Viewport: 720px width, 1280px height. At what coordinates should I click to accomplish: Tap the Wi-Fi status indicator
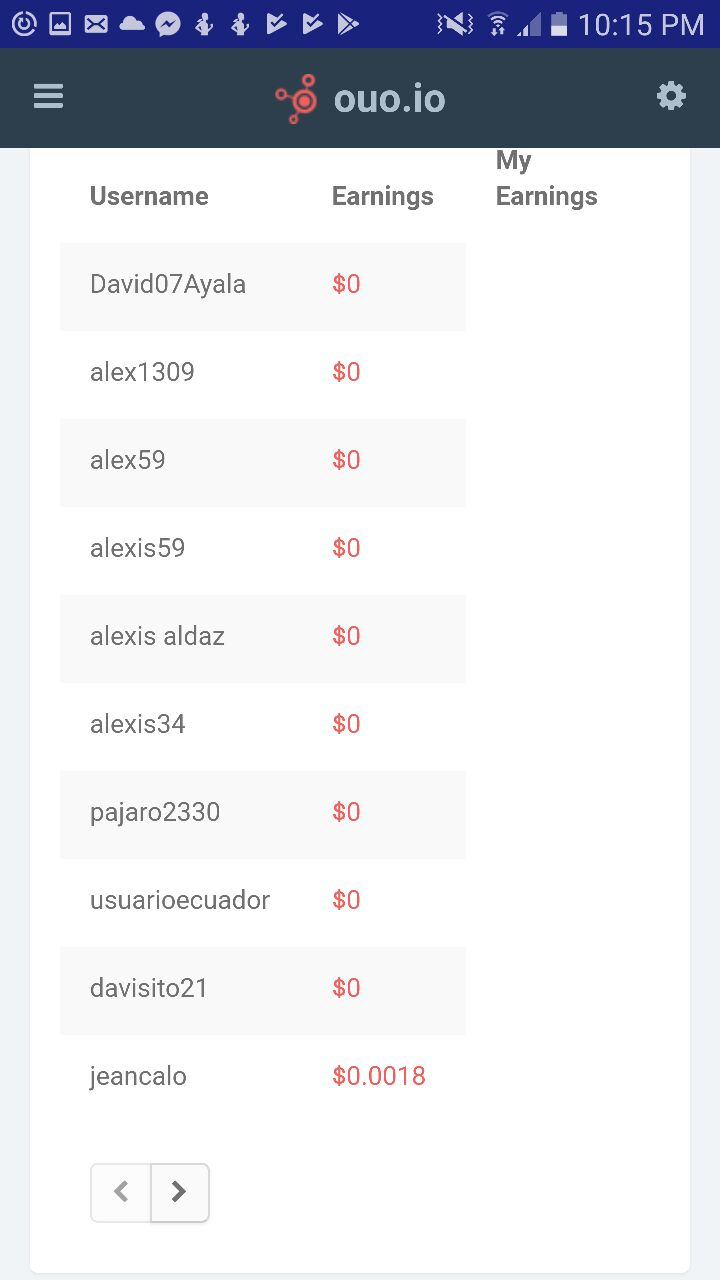click(x=496, y=22)
